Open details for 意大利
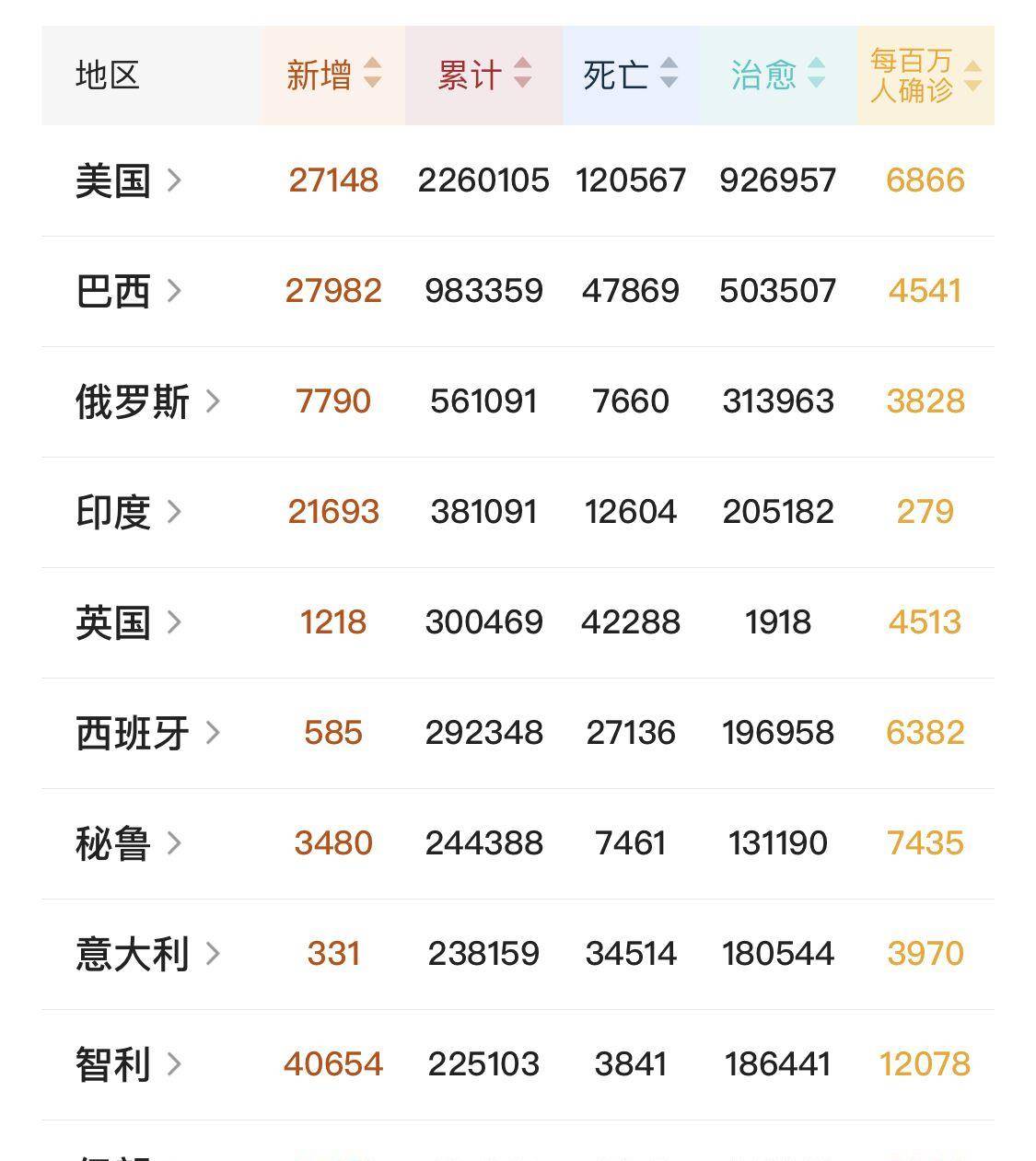Screen dimensions: 1036x1161 click(x=147, y=954)
